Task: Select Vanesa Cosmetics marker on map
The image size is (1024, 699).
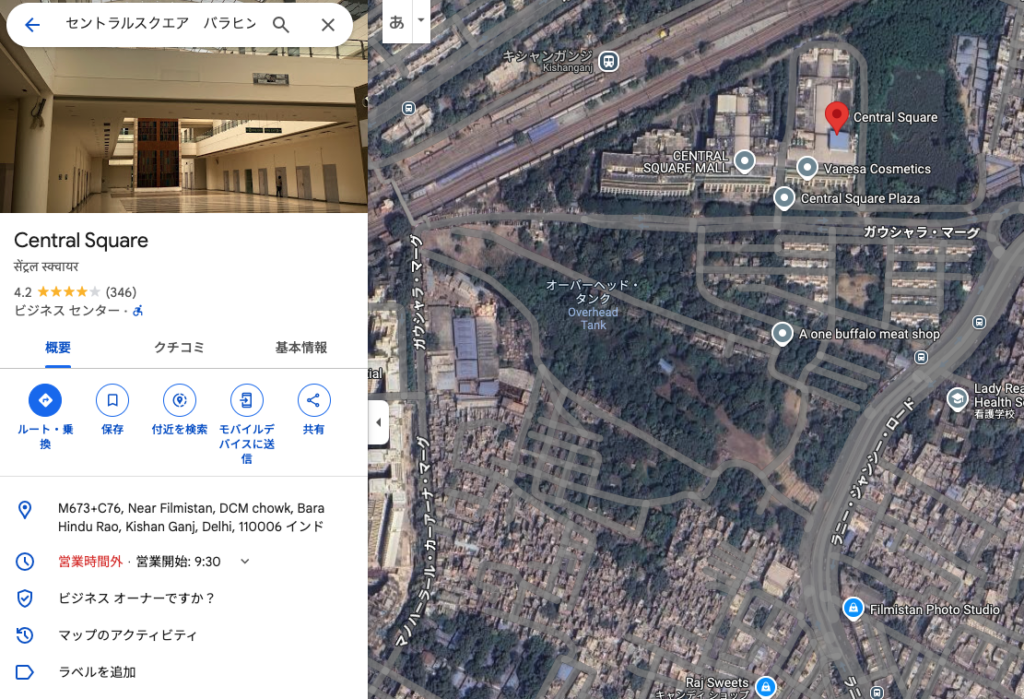Action: [807, 168]
